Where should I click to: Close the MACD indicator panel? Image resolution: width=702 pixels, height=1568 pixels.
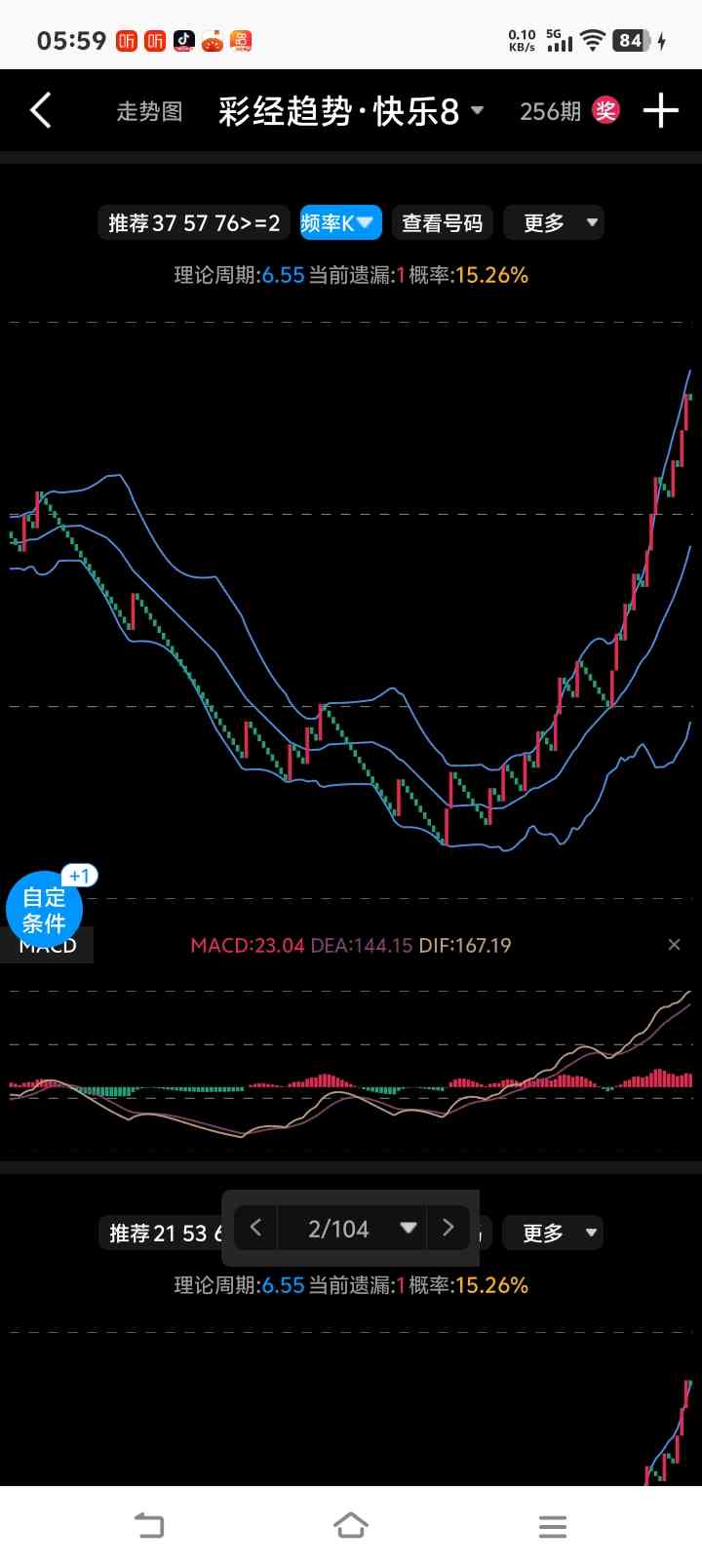pos(674,944)
